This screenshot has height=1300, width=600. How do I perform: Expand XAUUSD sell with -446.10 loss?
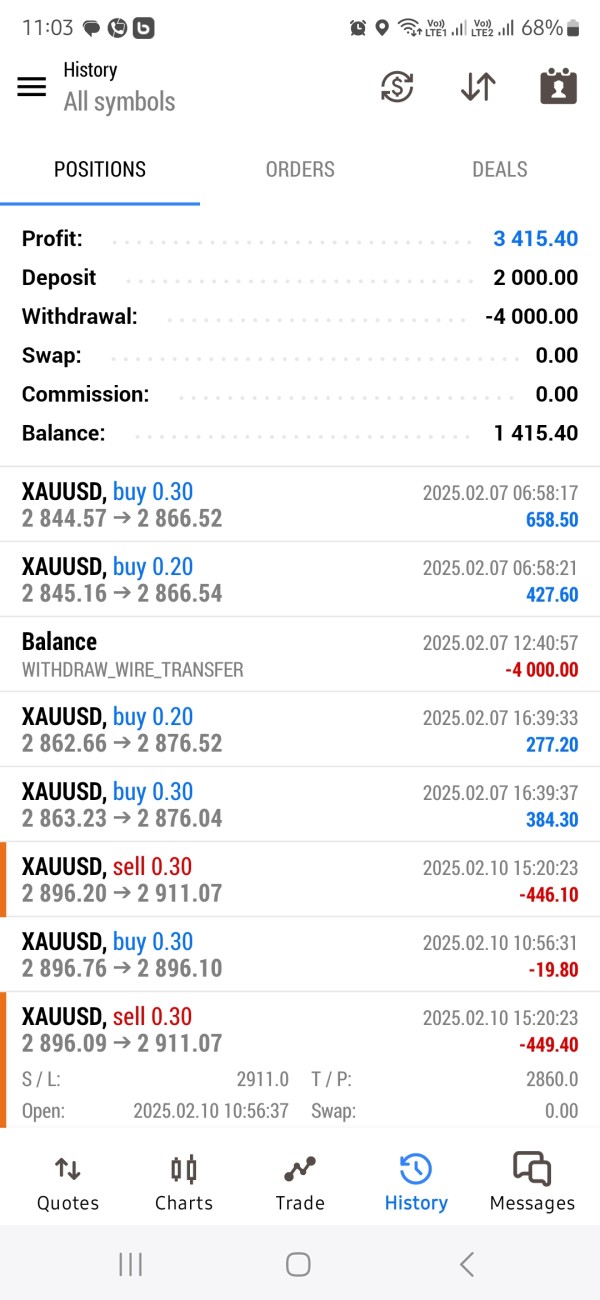tap(300, 880)
